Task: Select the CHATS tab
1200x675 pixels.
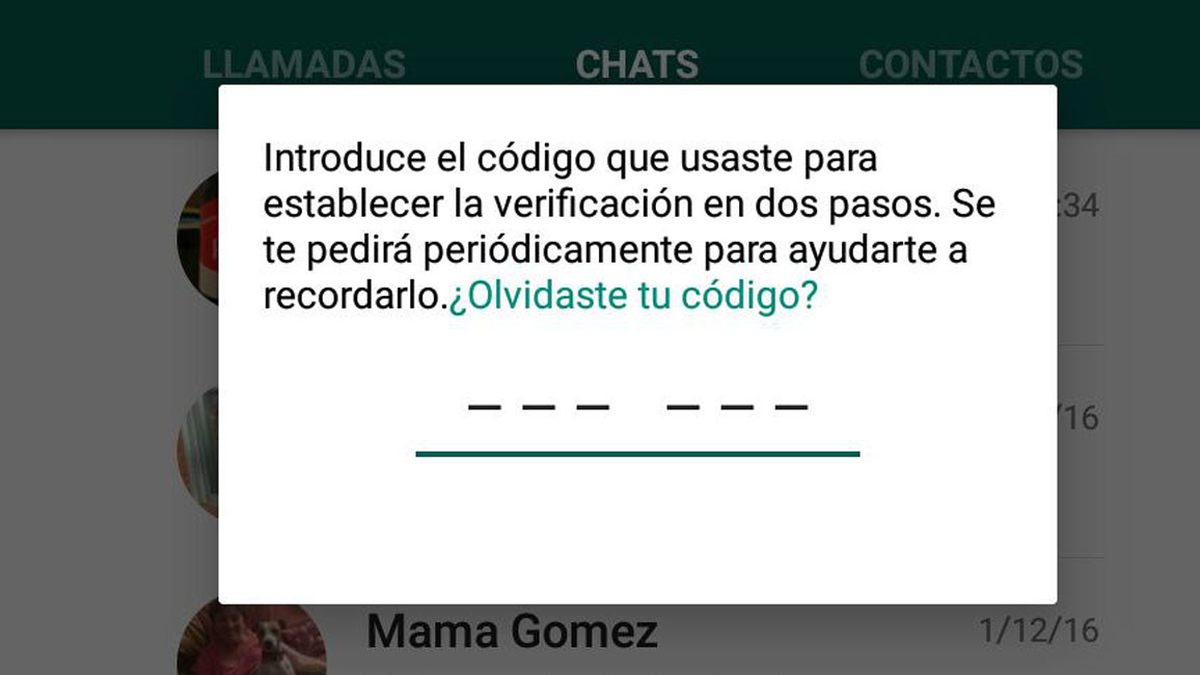Action: tap(637, 64)
